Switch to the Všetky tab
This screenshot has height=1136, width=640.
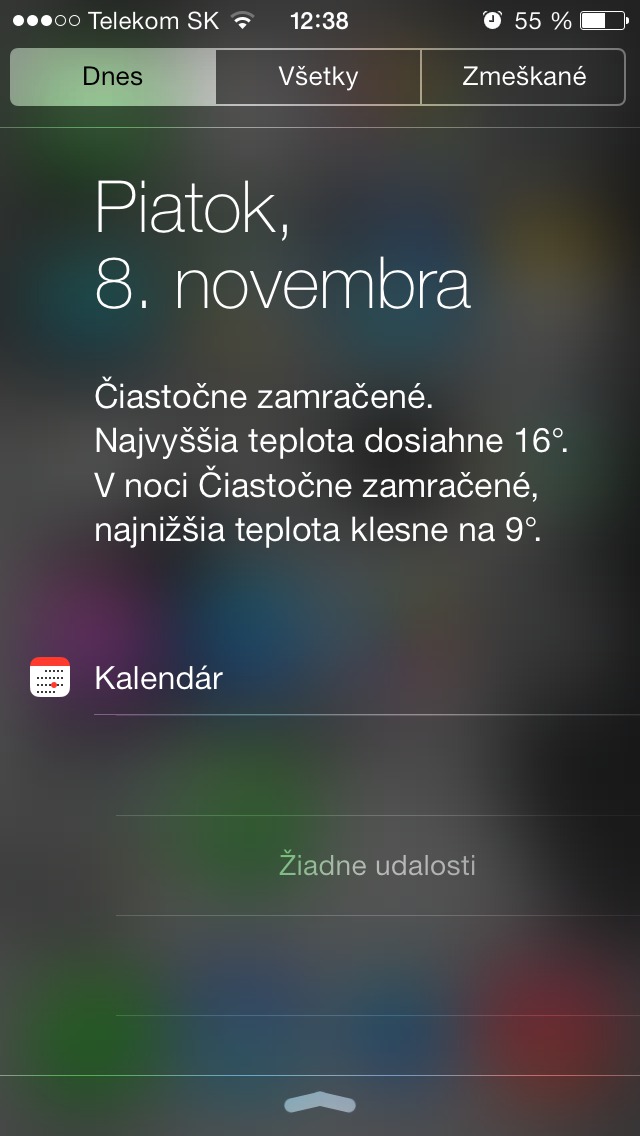coord(318,77)
